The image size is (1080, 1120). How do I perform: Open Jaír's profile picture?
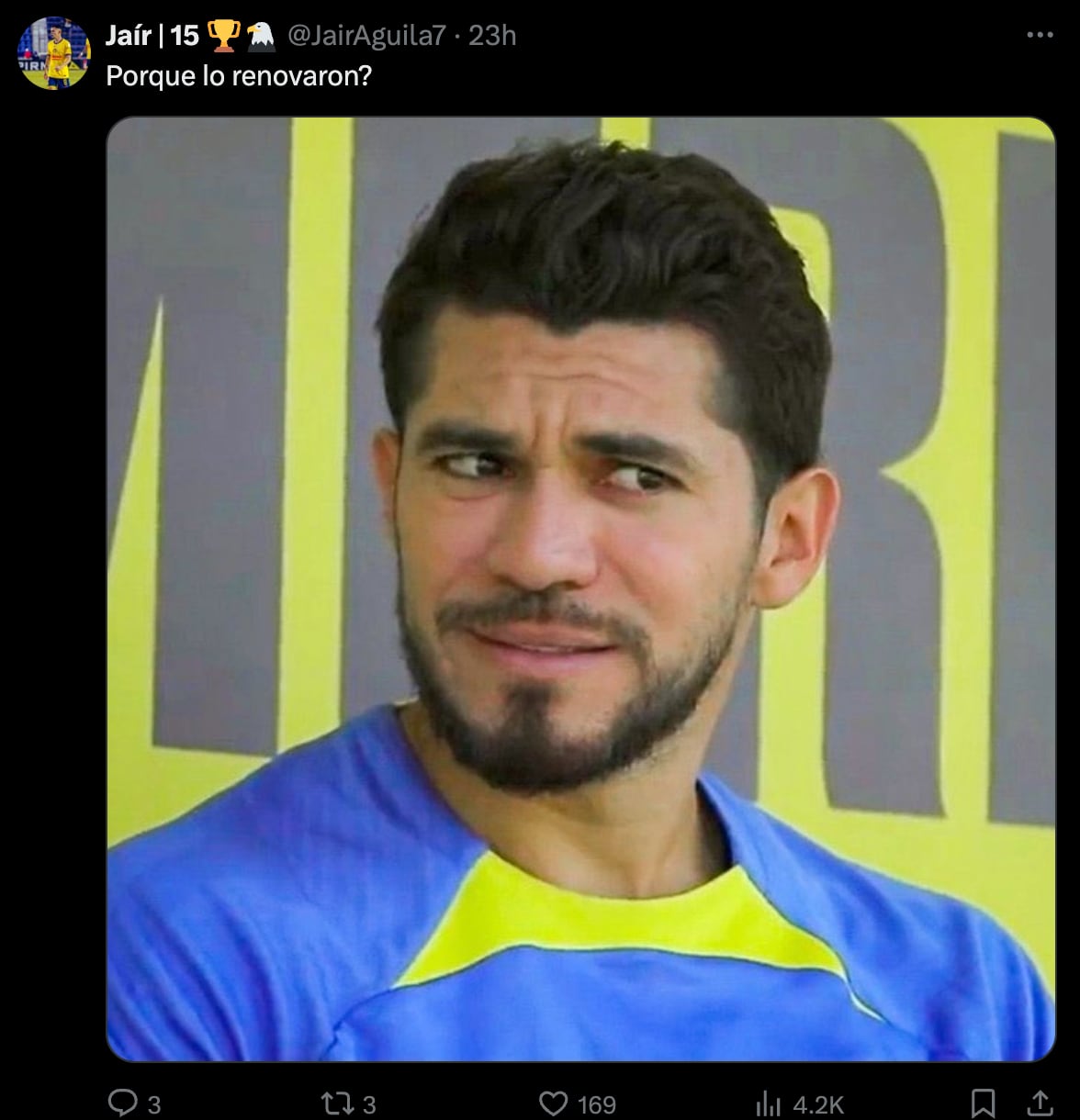pyautogui.click(x=54, y=53)
